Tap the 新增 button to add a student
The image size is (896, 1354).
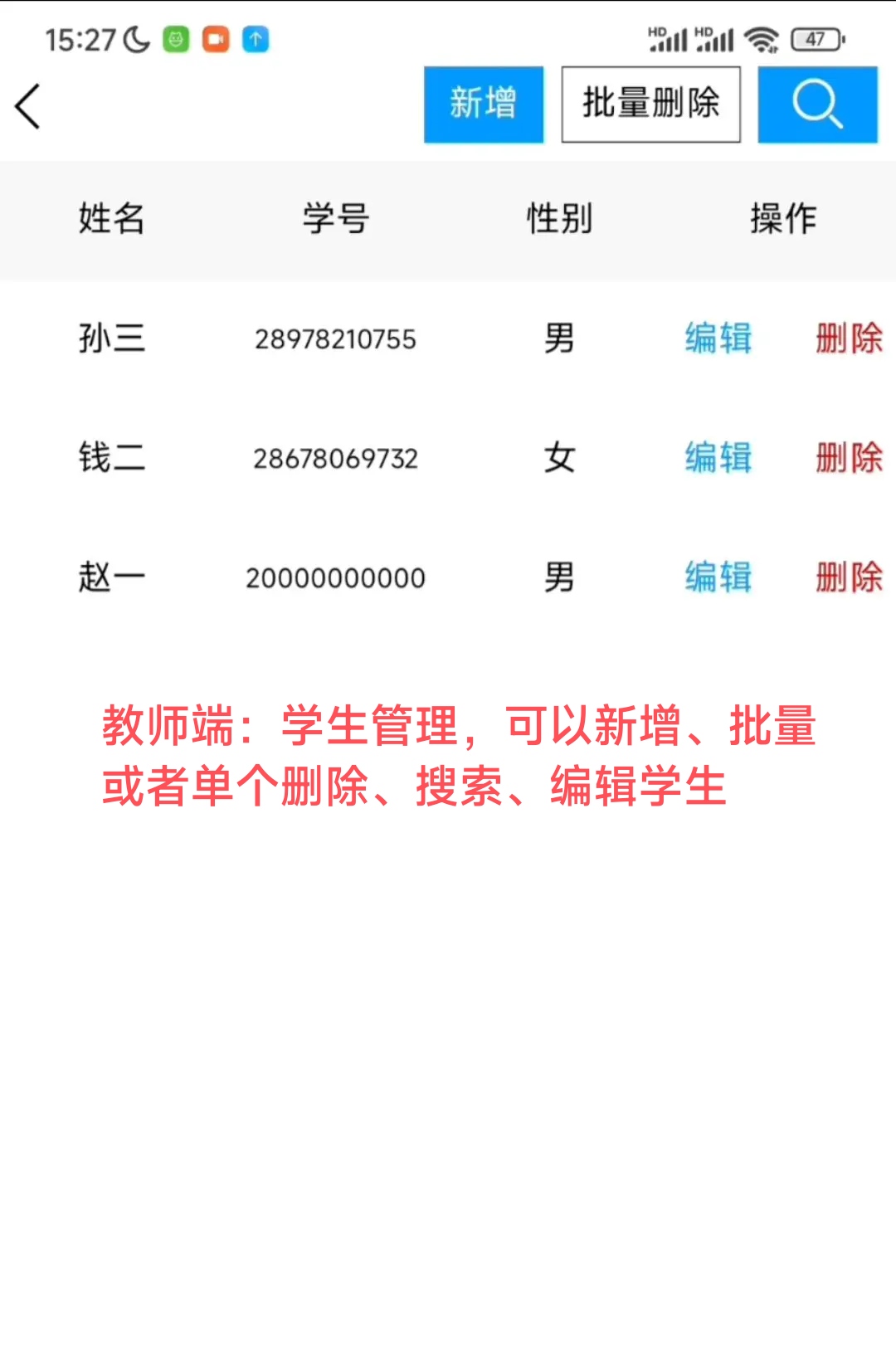click(484, 105)
